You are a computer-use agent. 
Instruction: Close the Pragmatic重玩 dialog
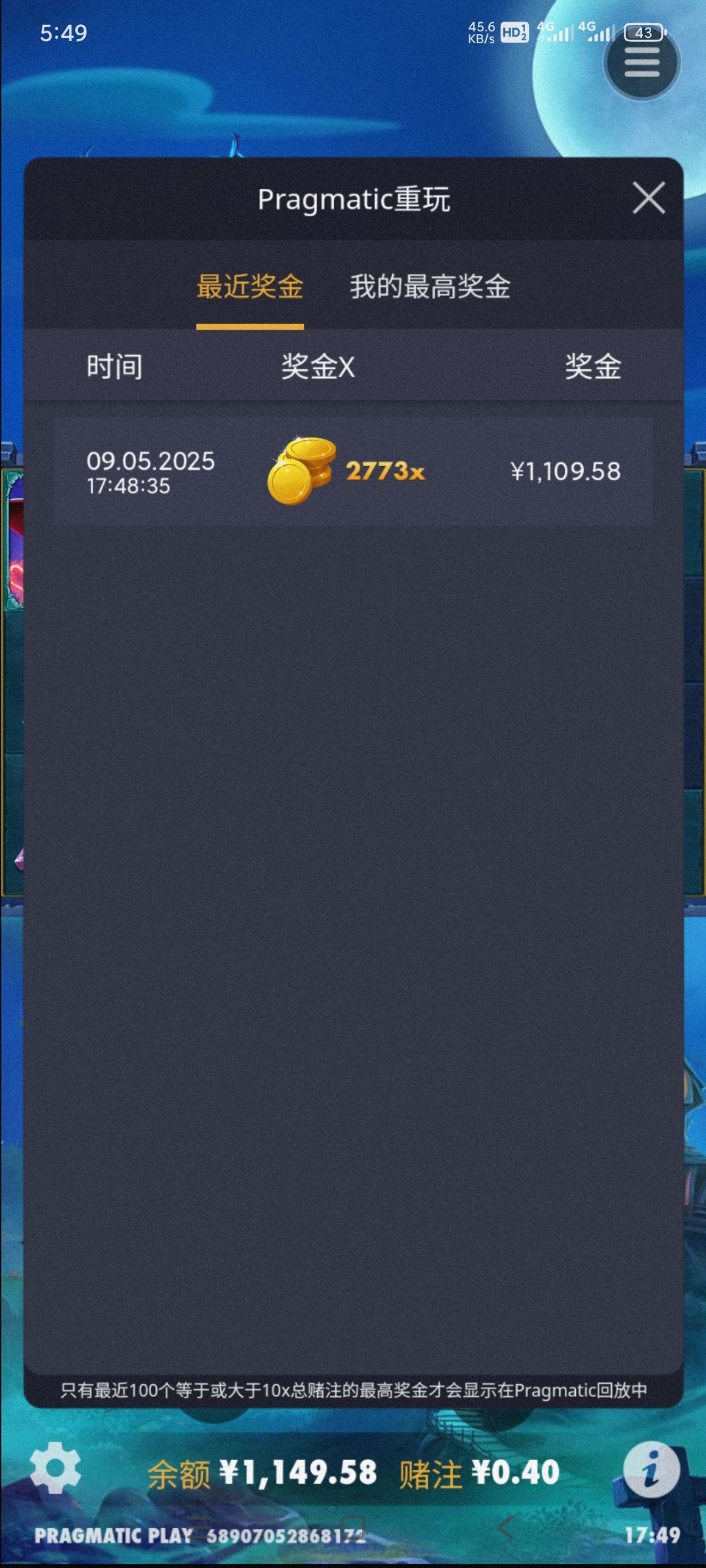click(x=648, y=198)
